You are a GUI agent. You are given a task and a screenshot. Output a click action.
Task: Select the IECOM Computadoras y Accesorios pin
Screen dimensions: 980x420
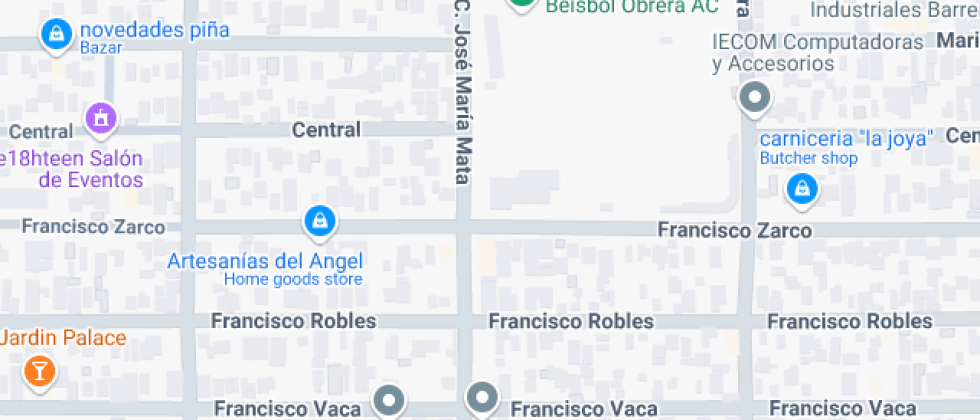click(754, 99)
